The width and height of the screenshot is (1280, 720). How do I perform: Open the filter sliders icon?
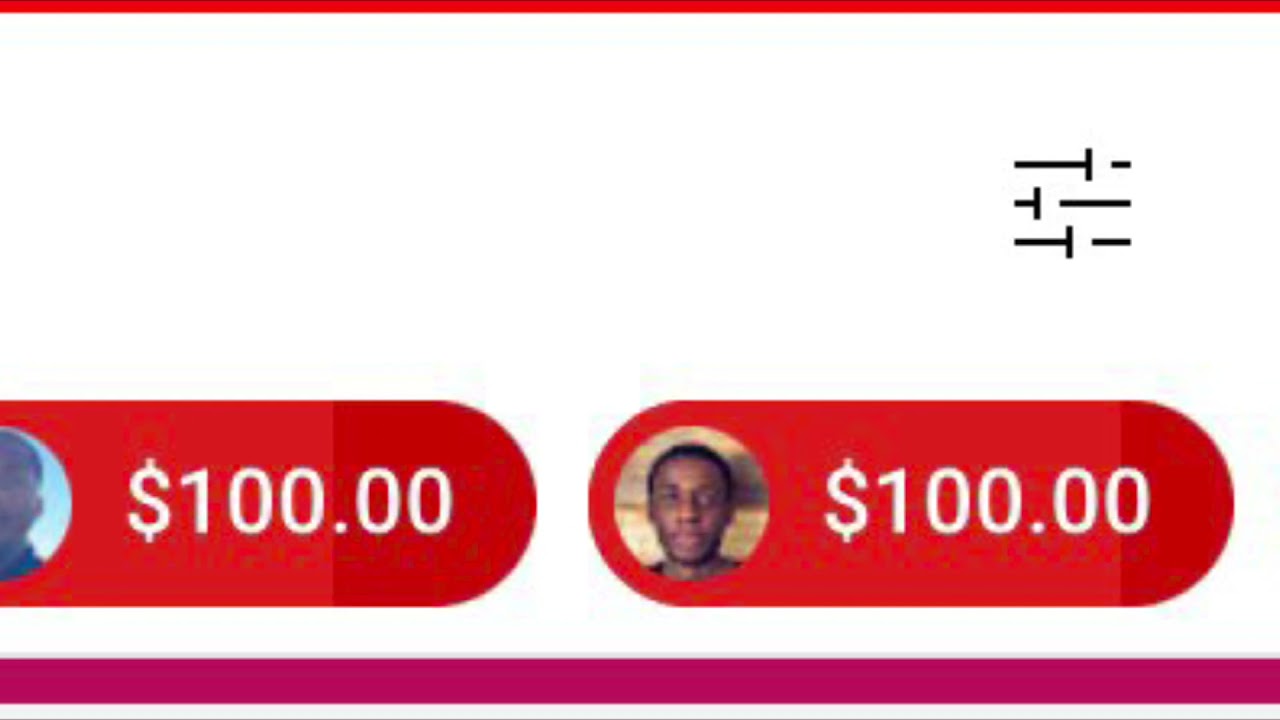tap(1072, 203)
